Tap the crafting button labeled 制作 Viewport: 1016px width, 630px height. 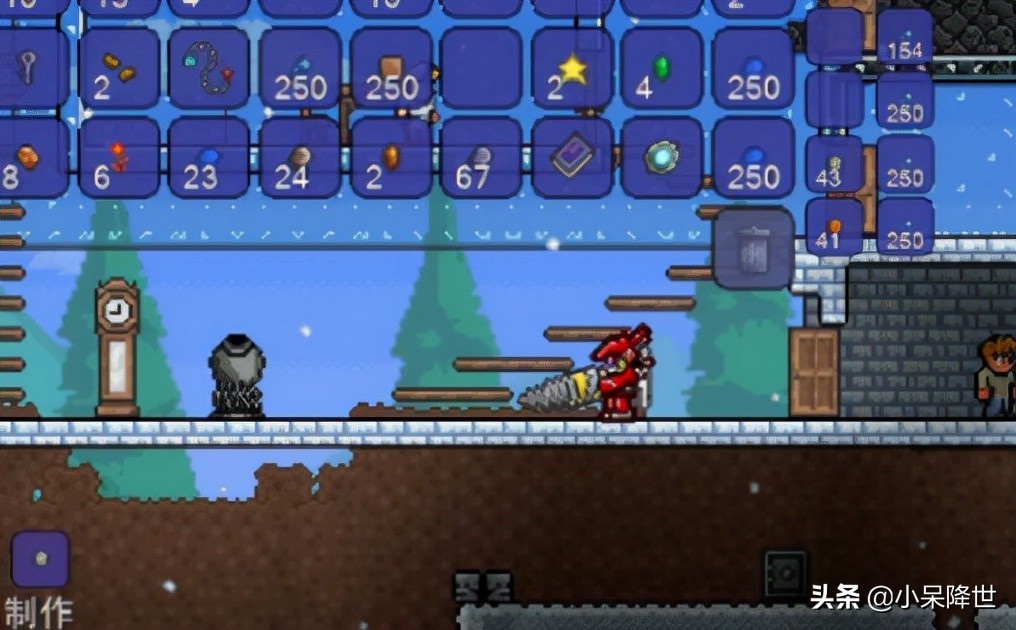point(40,560)
